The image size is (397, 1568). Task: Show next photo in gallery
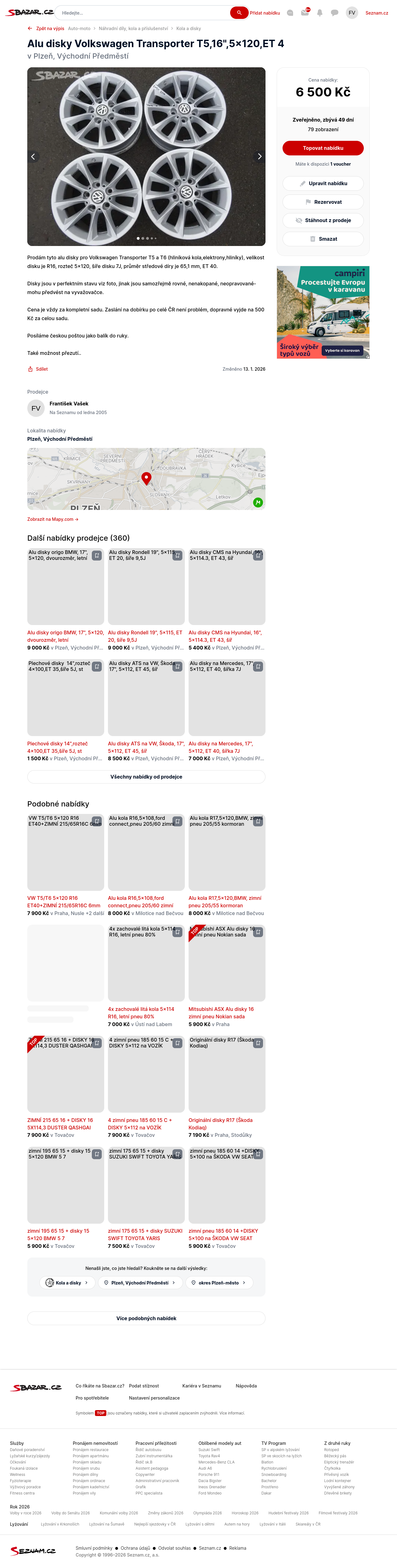tap(259, 156)
